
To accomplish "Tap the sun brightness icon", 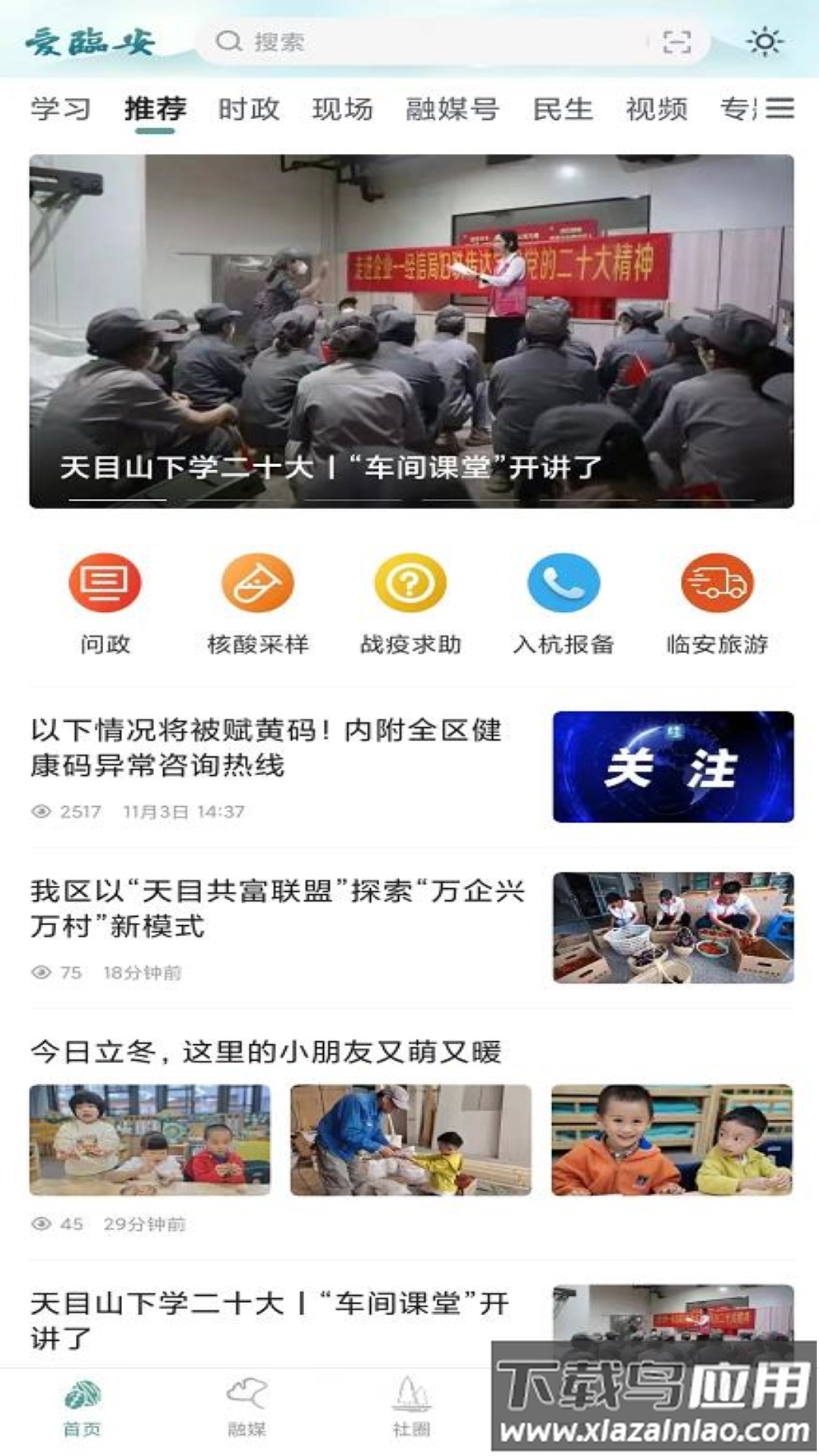I will pos(764,42).
